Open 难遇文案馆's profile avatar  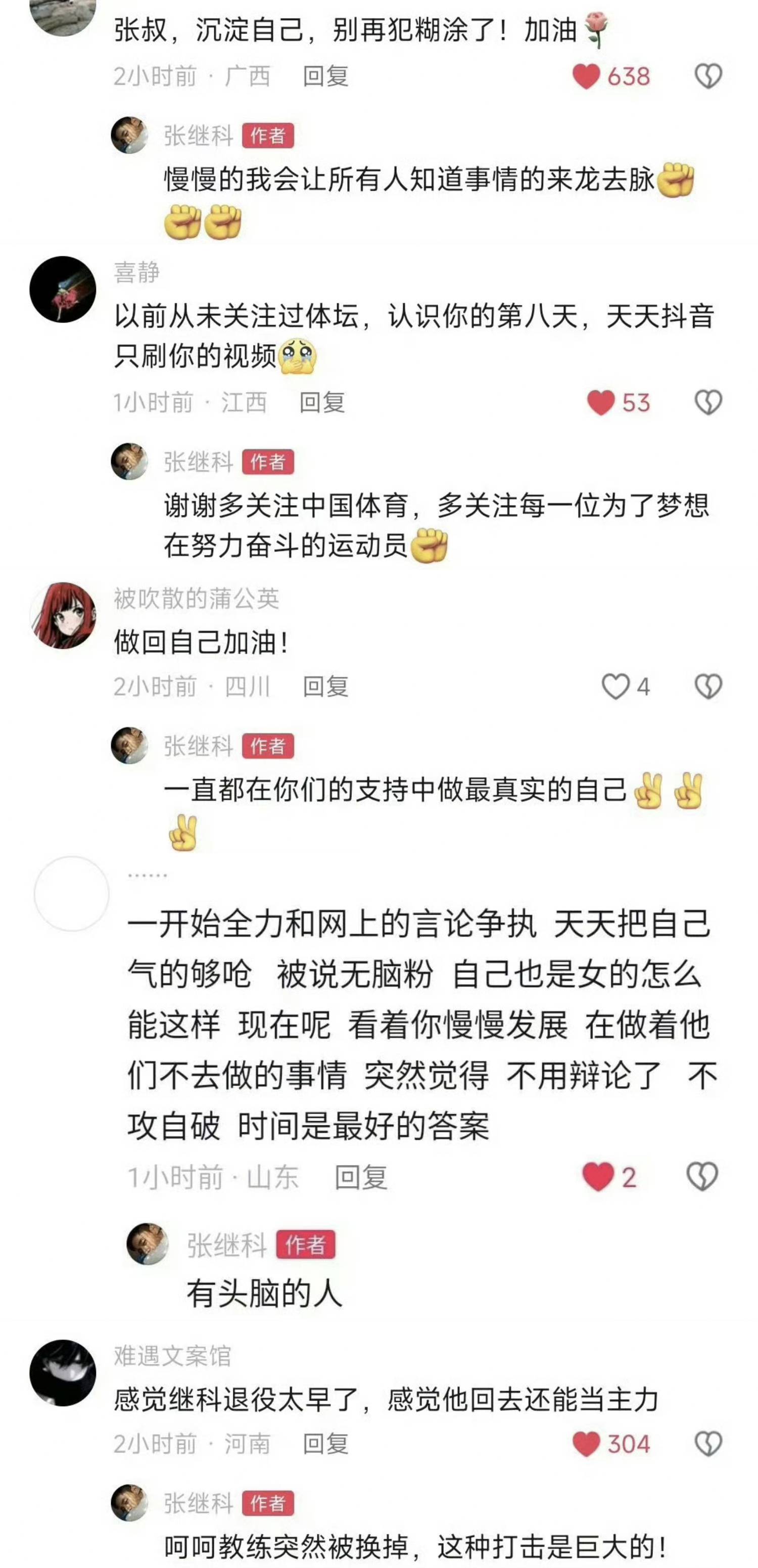63,1372
